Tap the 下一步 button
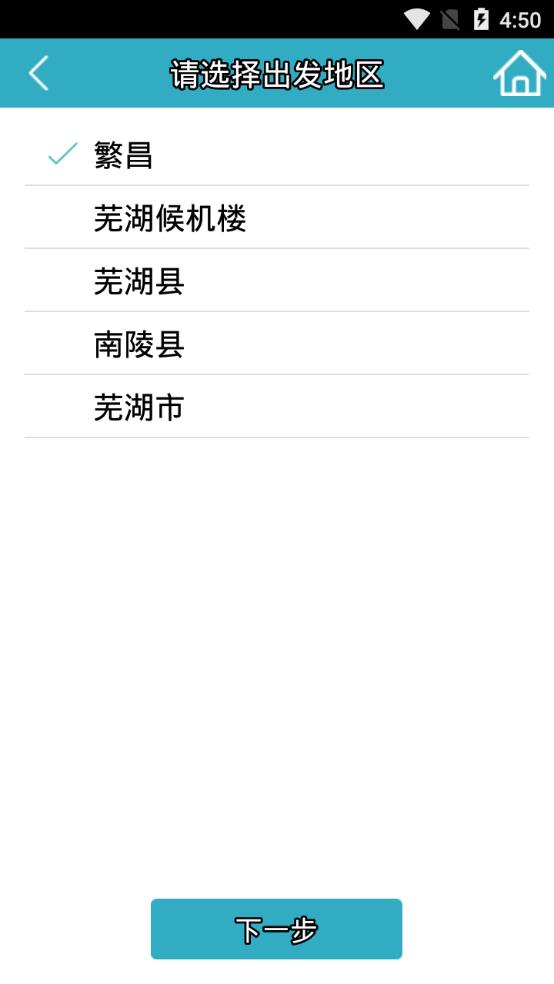This screenshot has width=554, height=984. click(x=277, y=929)
